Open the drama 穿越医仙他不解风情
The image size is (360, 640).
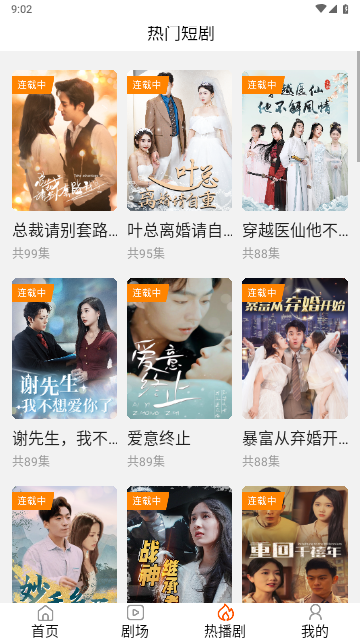tap(295, 140)
